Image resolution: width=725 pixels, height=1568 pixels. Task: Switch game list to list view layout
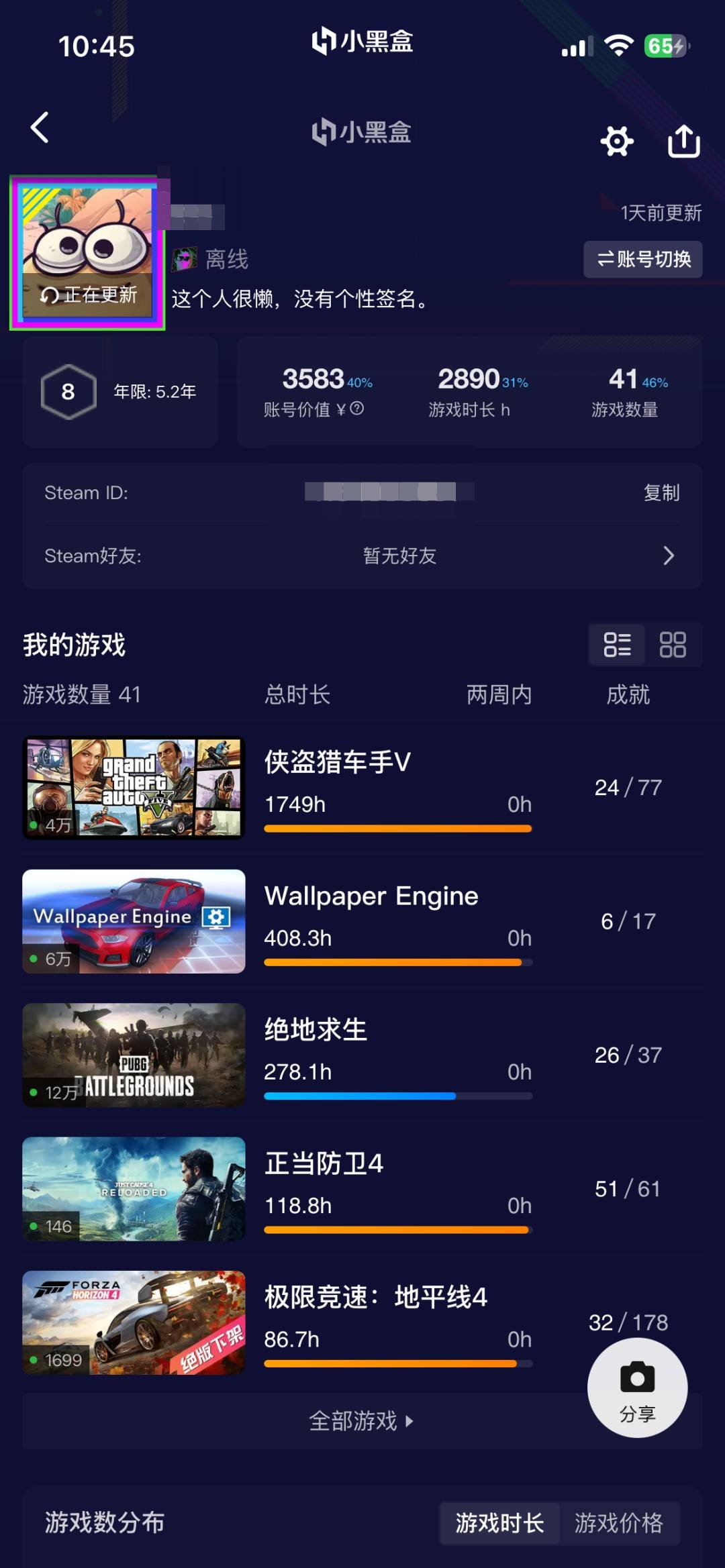click(616, 644)
